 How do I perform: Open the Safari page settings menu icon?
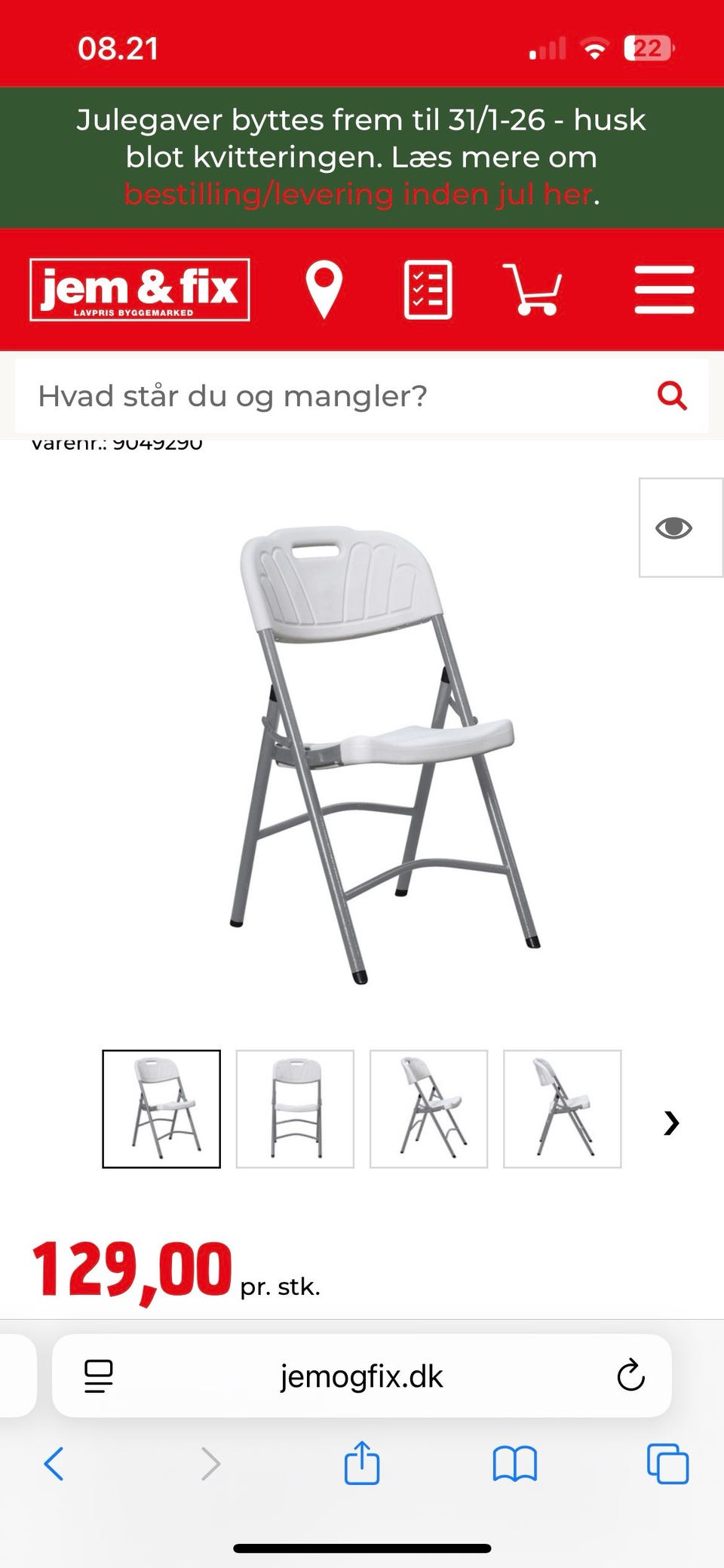coord(99,1376)
